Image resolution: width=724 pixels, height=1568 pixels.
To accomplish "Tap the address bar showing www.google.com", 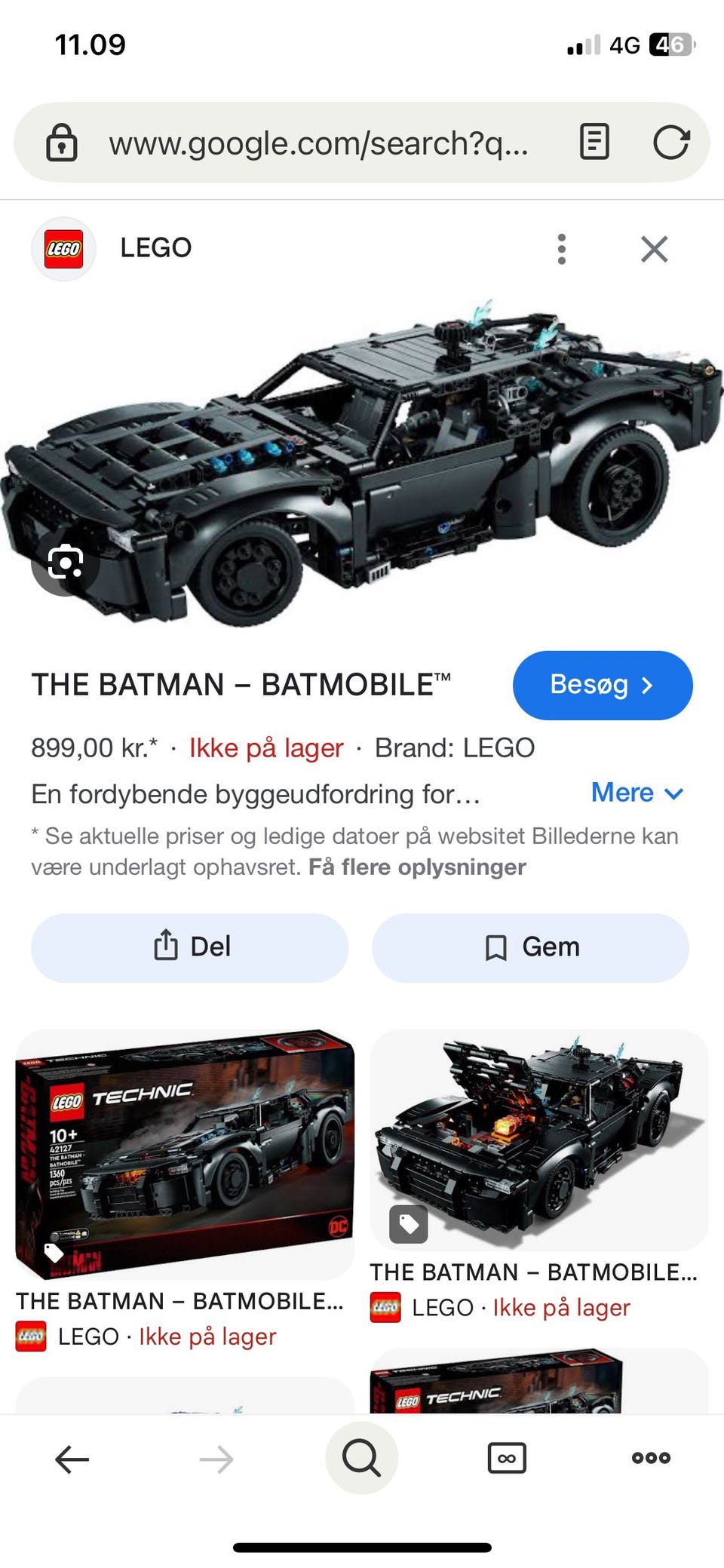I will (317, 143).
